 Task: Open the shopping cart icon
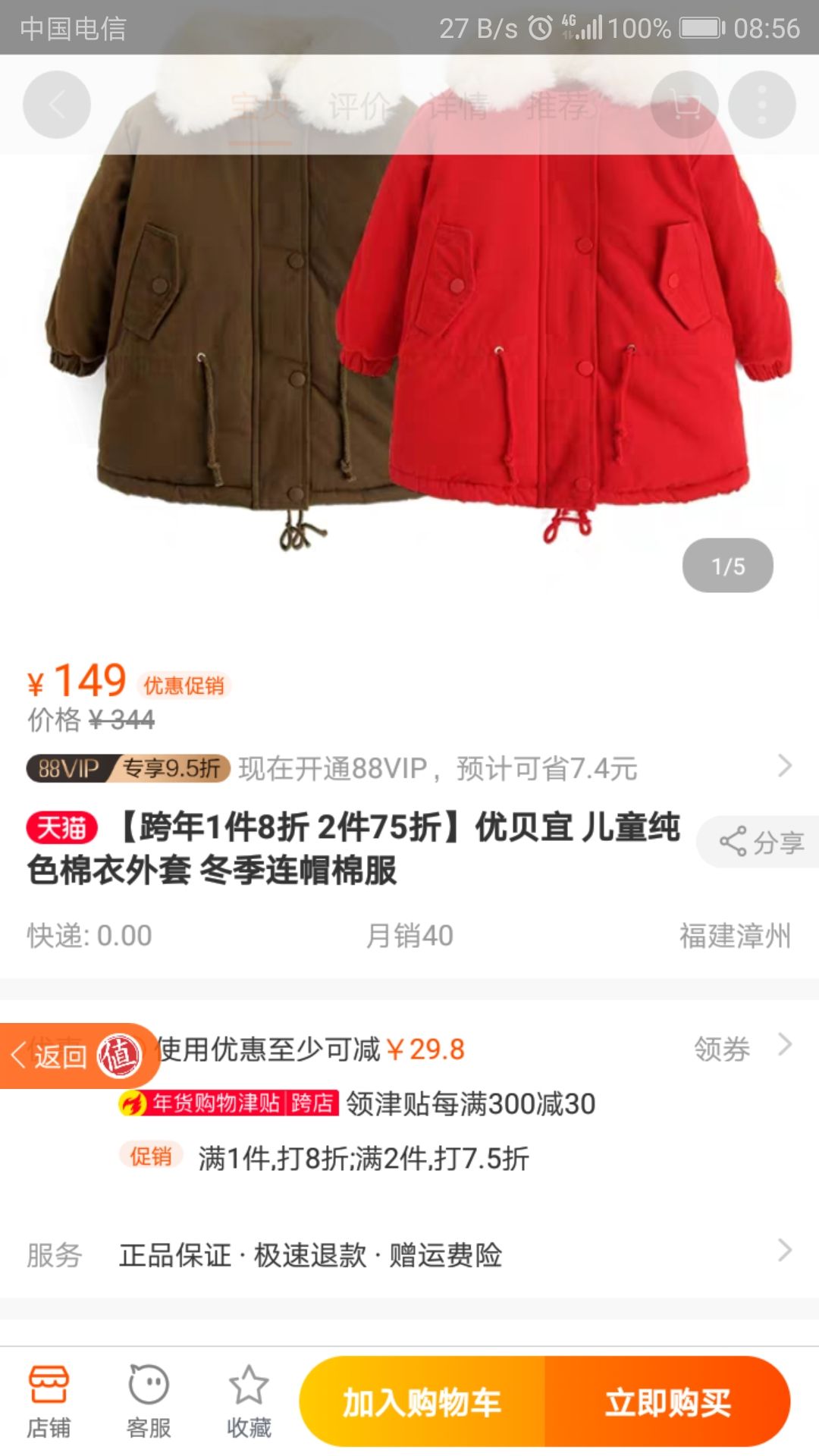685,105
